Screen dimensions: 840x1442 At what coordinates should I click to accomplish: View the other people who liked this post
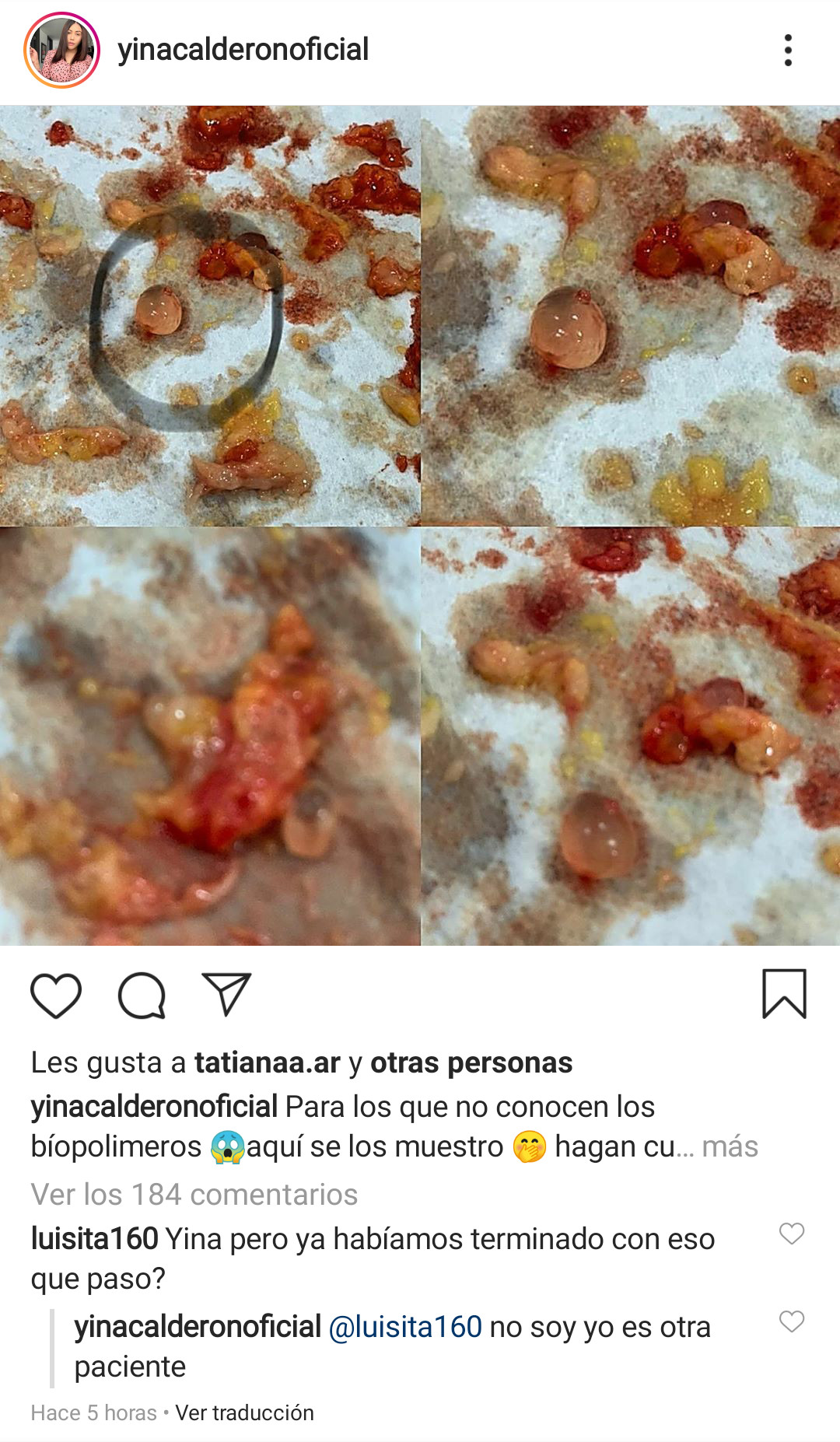[x=471, y=1062]
